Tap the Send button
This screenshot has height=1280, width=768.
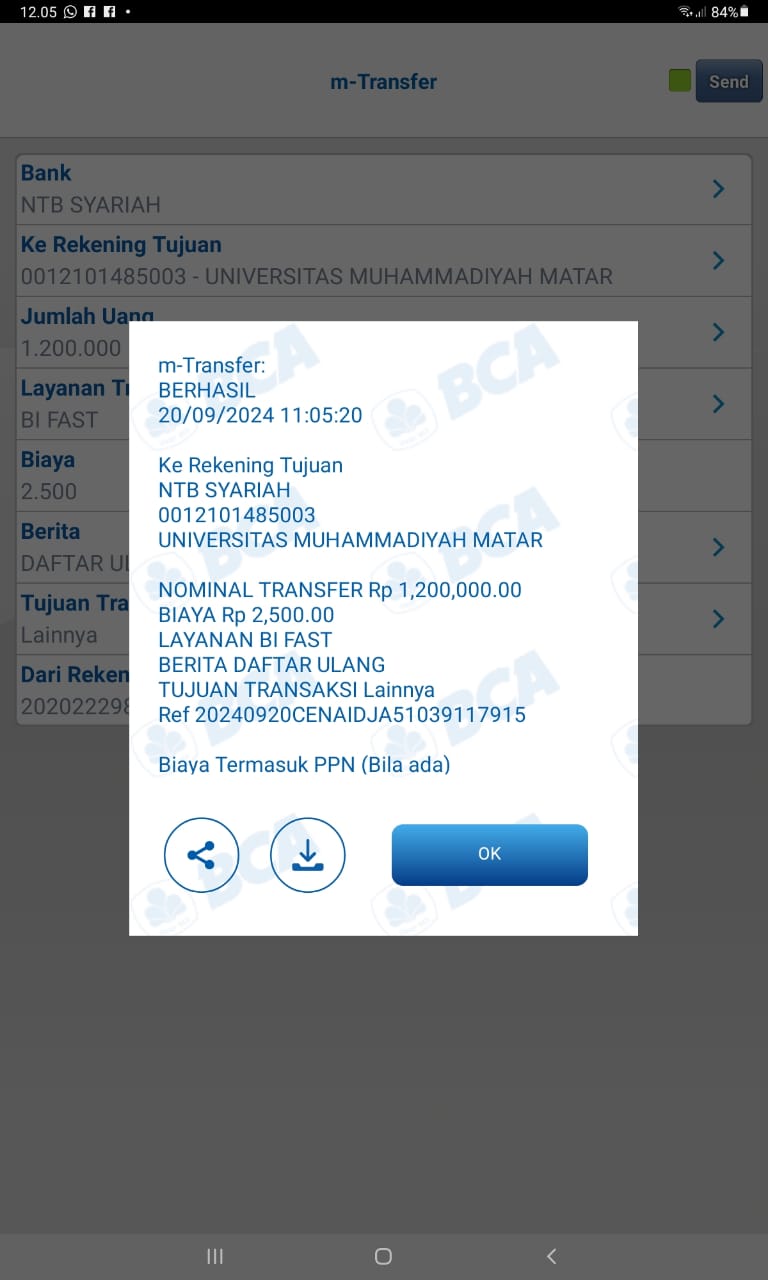click(728, 82)
